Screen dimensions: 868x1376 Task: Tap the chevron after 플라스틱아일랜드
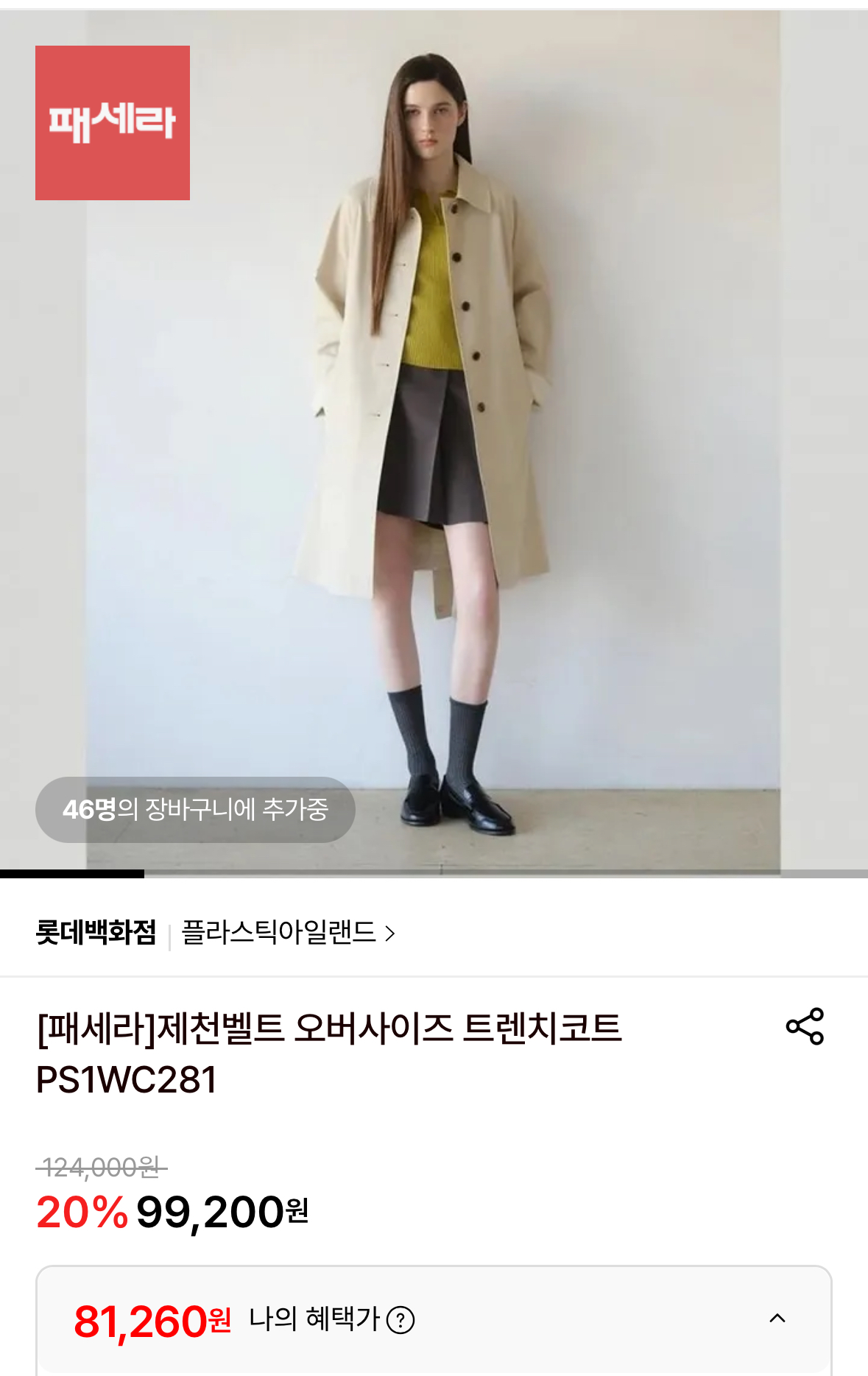point(390,933)
